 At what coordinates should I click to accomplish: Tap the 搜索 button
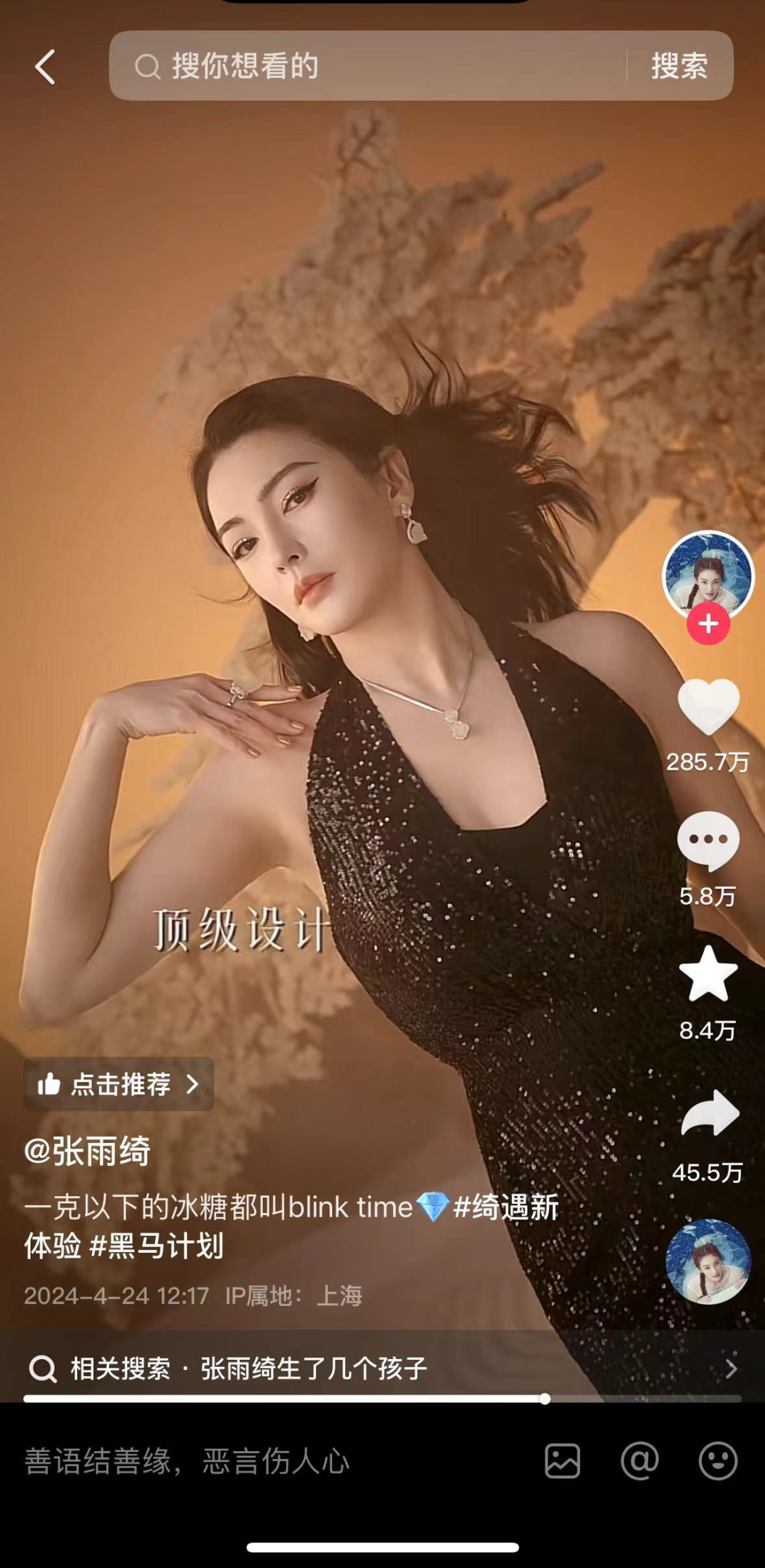[679, 66]
